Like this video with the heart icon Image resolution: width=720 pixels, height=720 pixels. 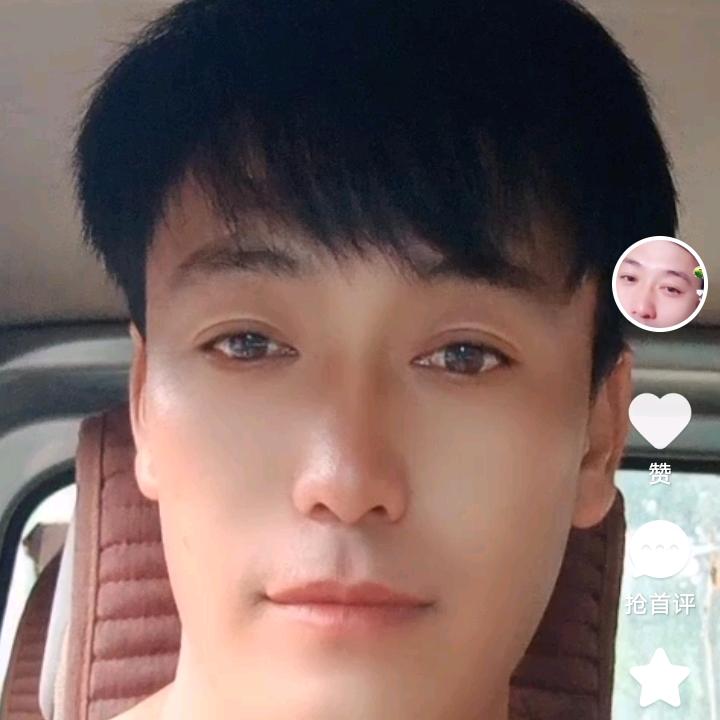click(660, 420)
